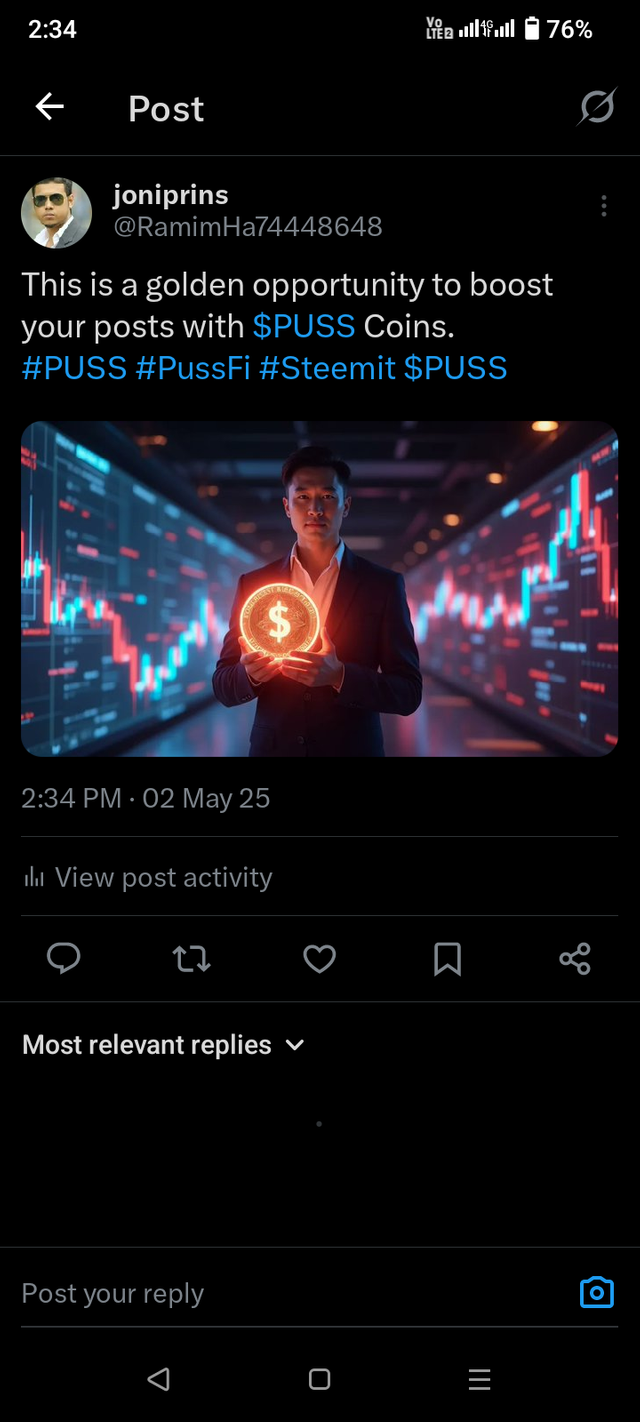Repost this post
The height and width of the screenshot is (1422, 640).
(191, 959)
